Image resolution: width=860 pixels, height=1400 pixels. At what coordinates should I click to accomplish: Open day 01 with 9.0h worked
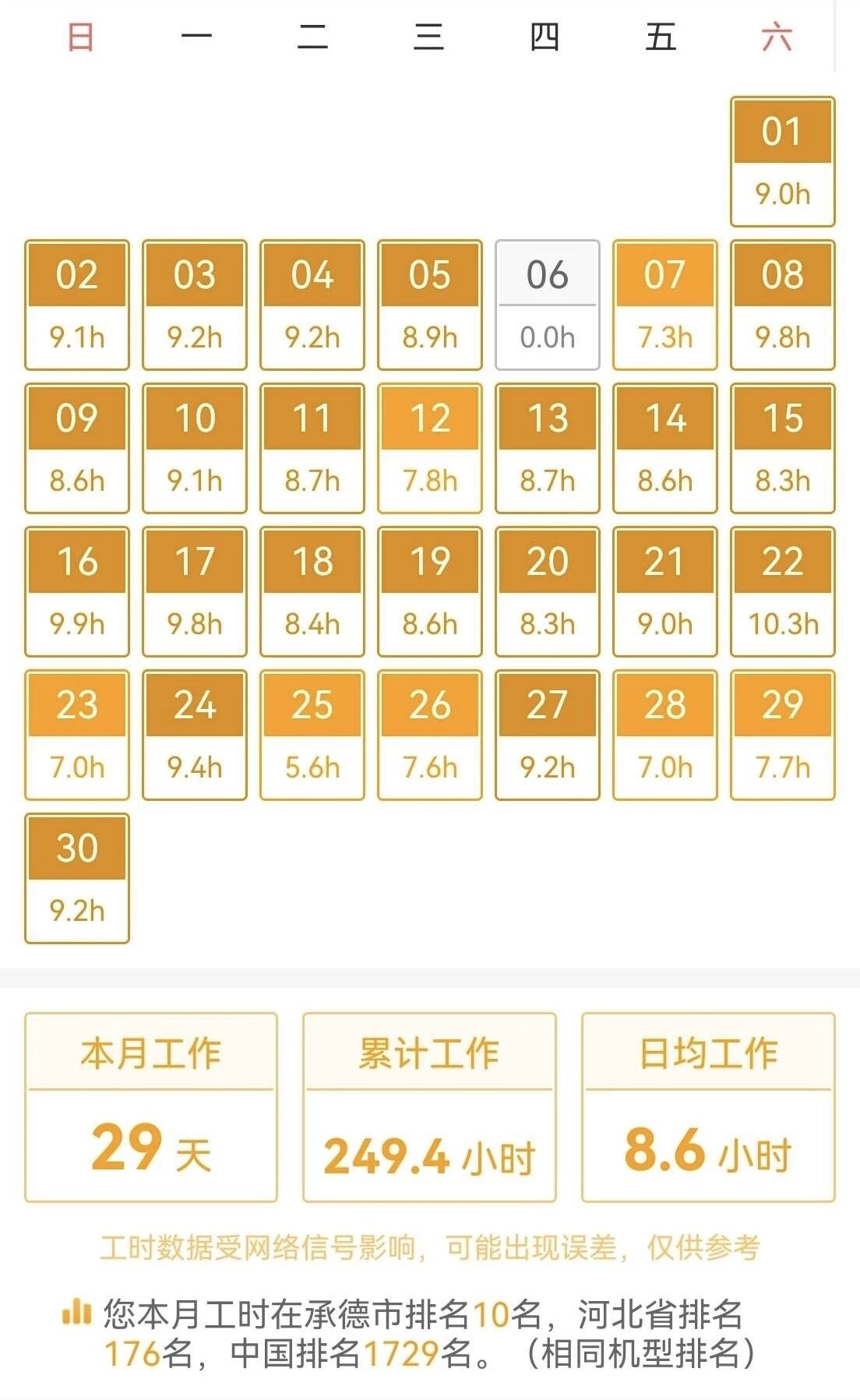pos(782,162)
